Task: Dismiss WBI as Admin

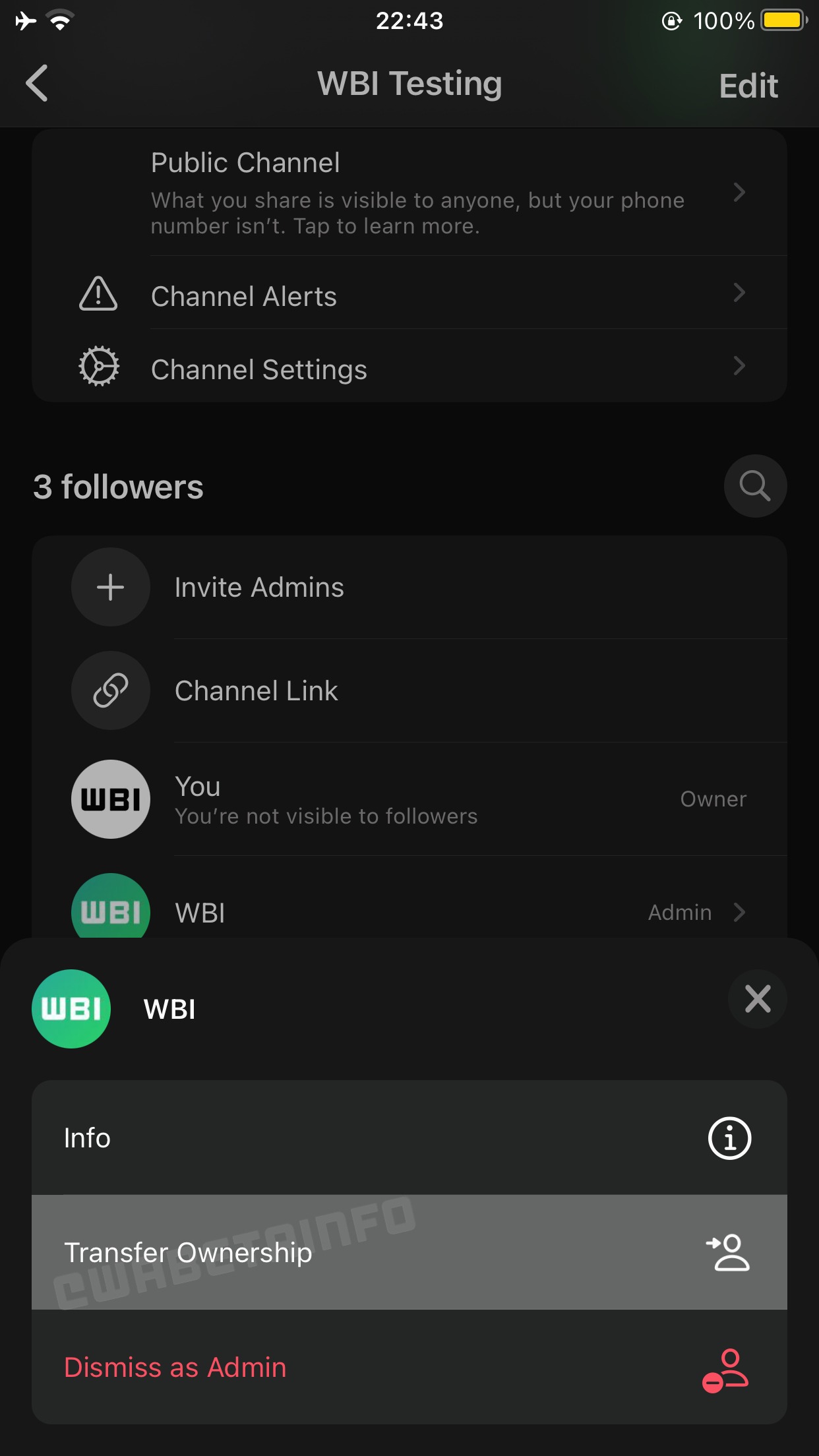Action: pos(409,1367)
